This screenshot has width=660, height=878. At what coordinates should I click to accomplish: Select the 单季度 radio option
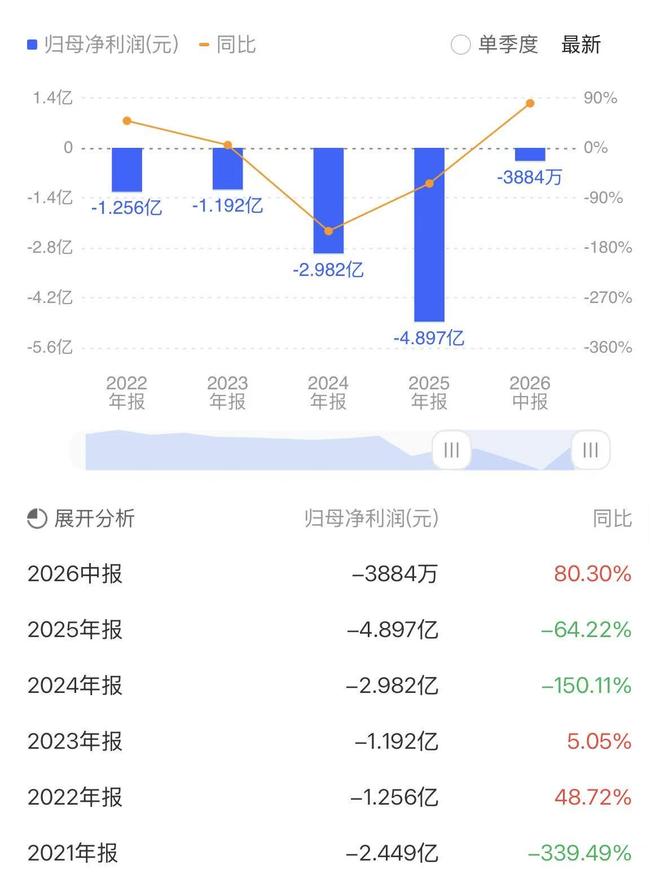[494, 45]
